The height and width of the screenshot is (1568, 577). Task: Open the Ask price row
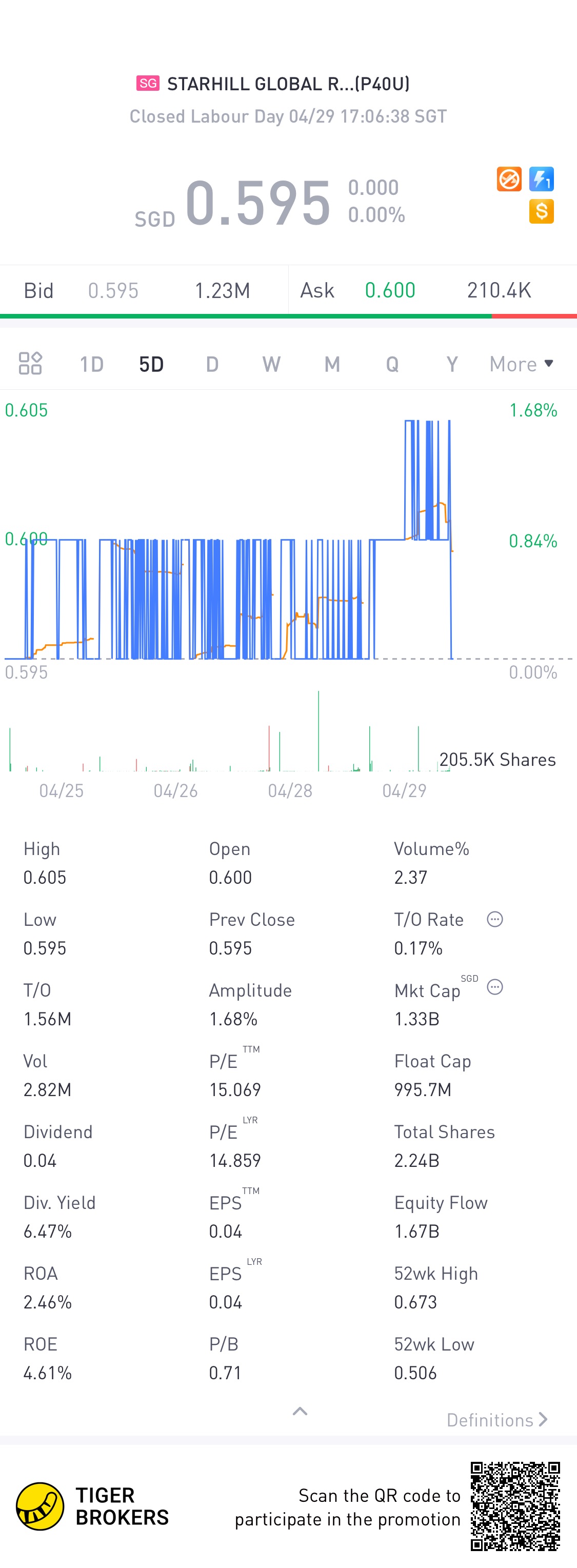(x=432, y=290)
